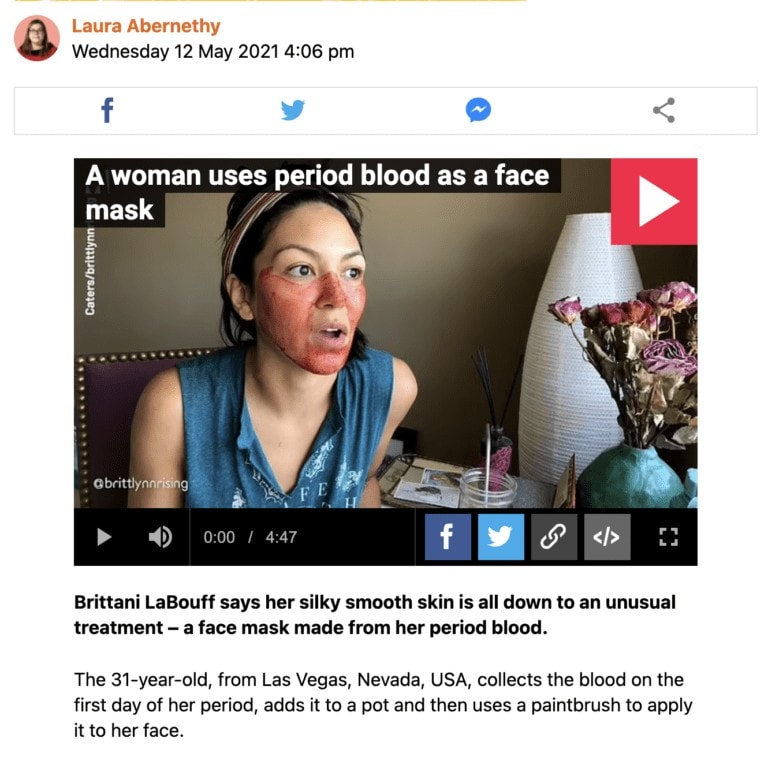Enter fullscreen video mode

coord(669,537)
